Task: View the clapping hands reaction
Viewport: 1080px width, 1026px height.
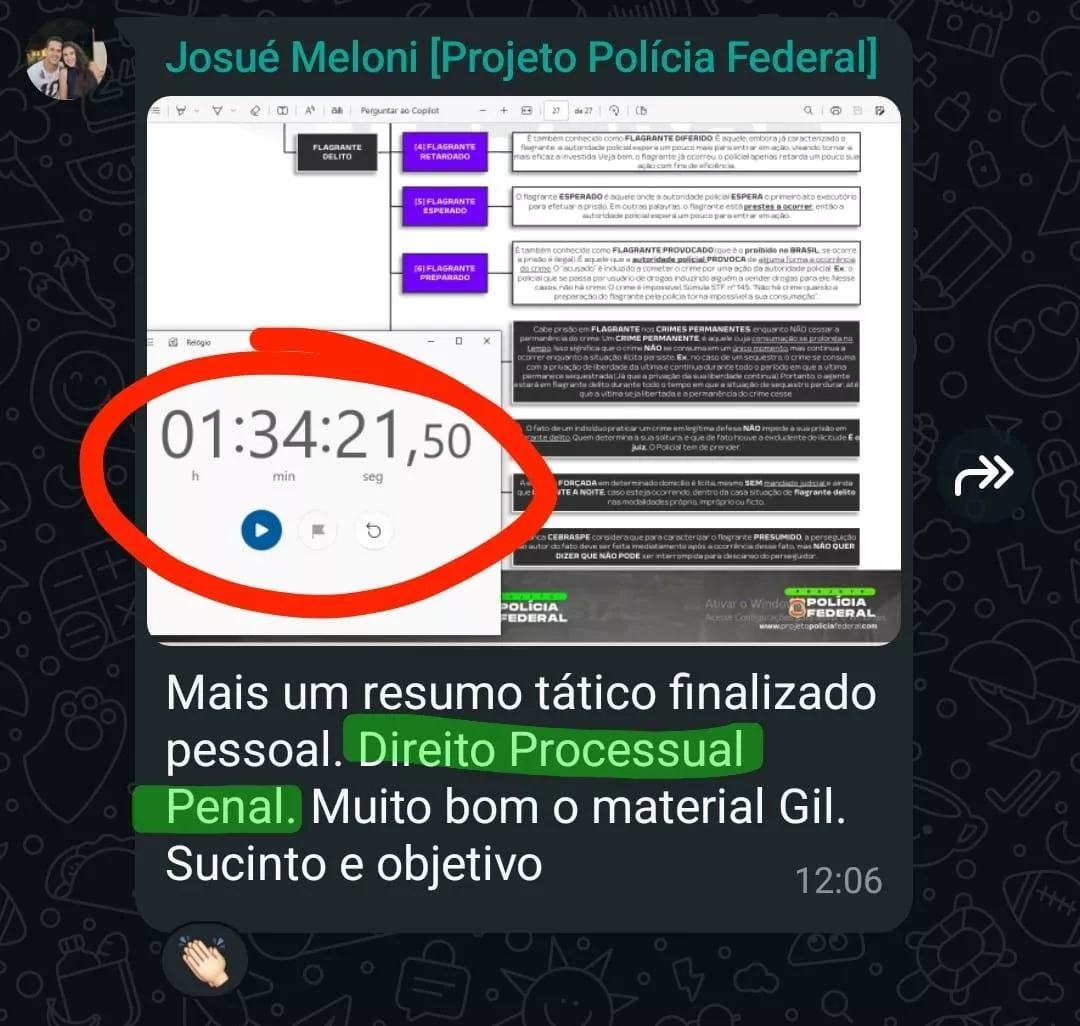Action: click(x=203, y=964)
